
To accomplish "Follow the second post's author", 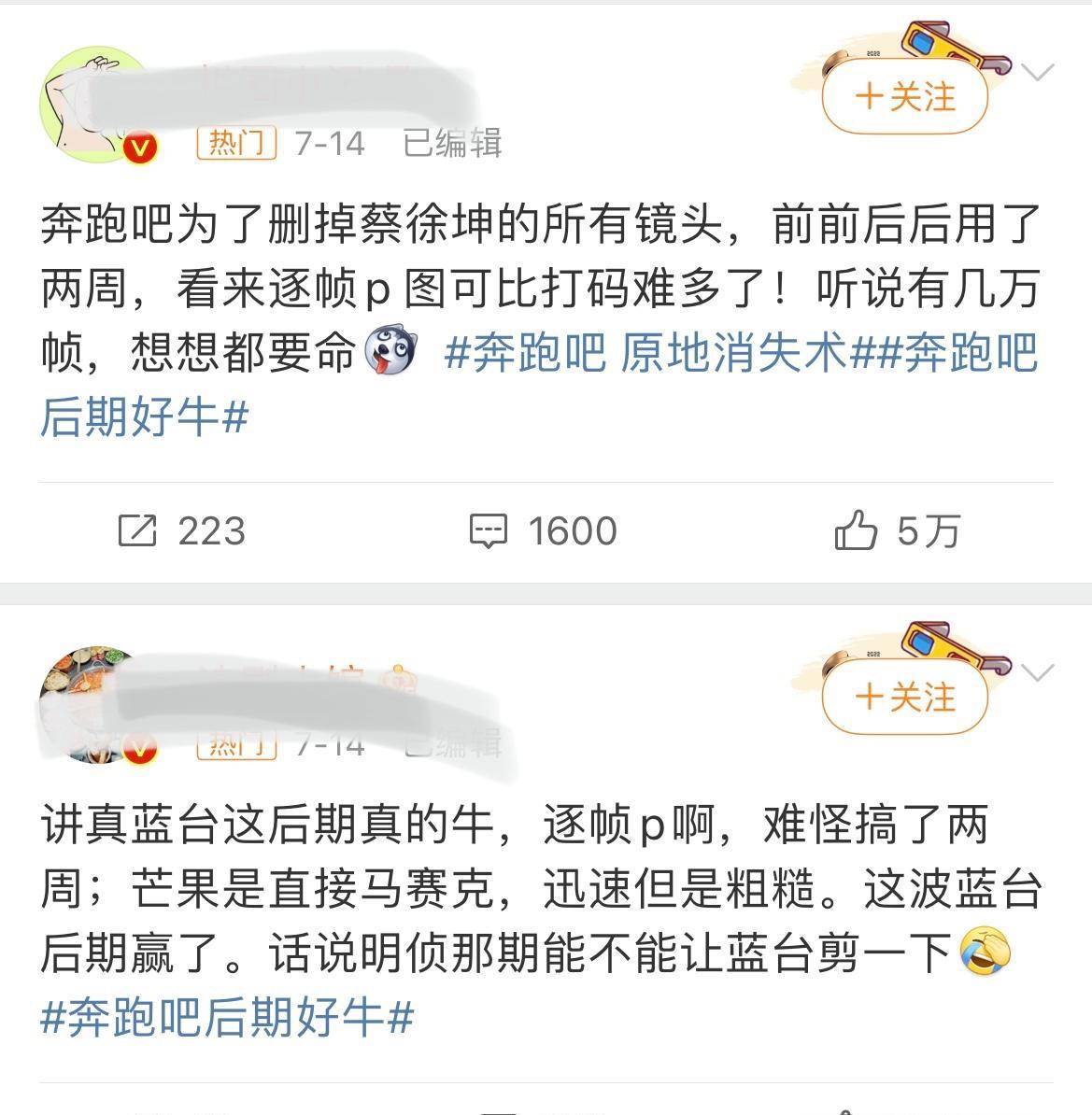I will pos(904,698).
